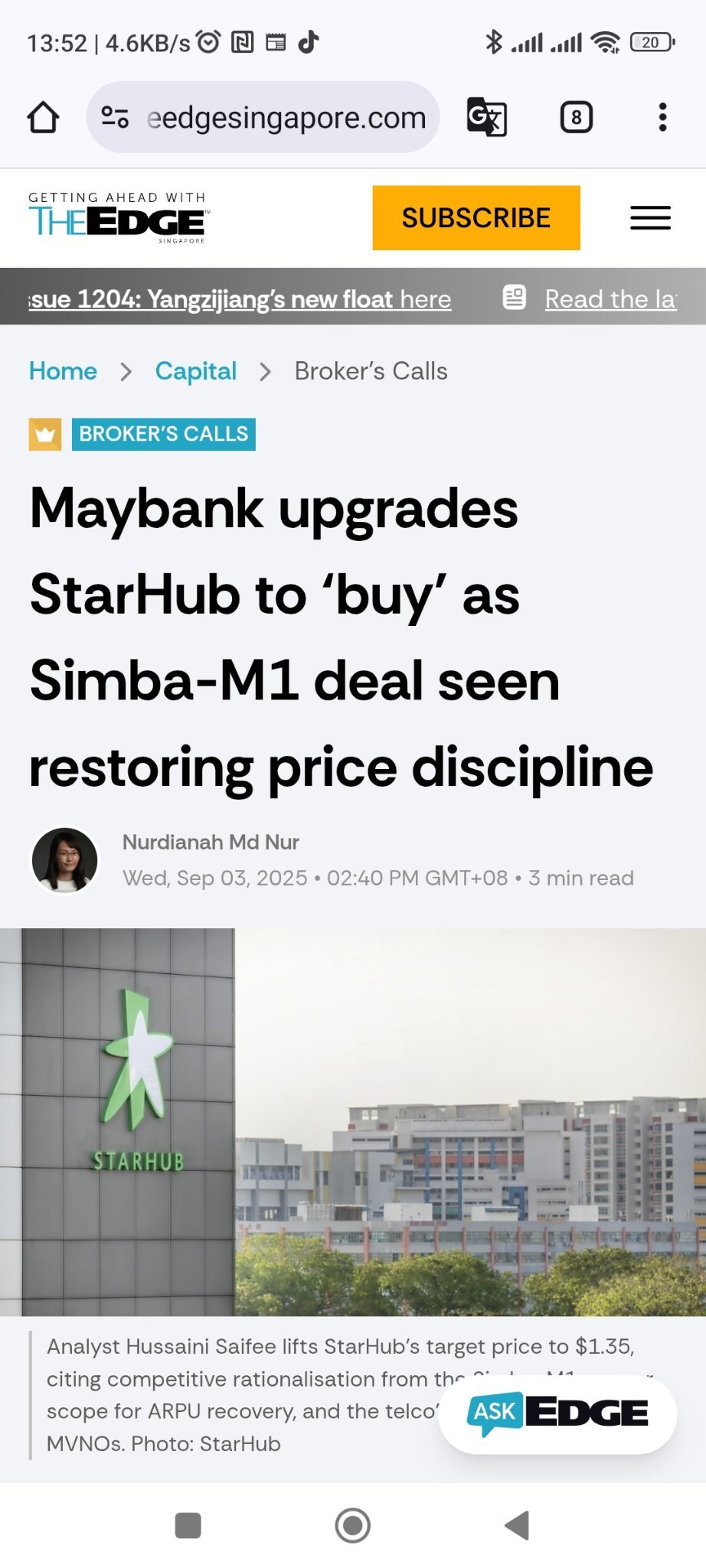Follow the Read the latest link

click(610, 298)
